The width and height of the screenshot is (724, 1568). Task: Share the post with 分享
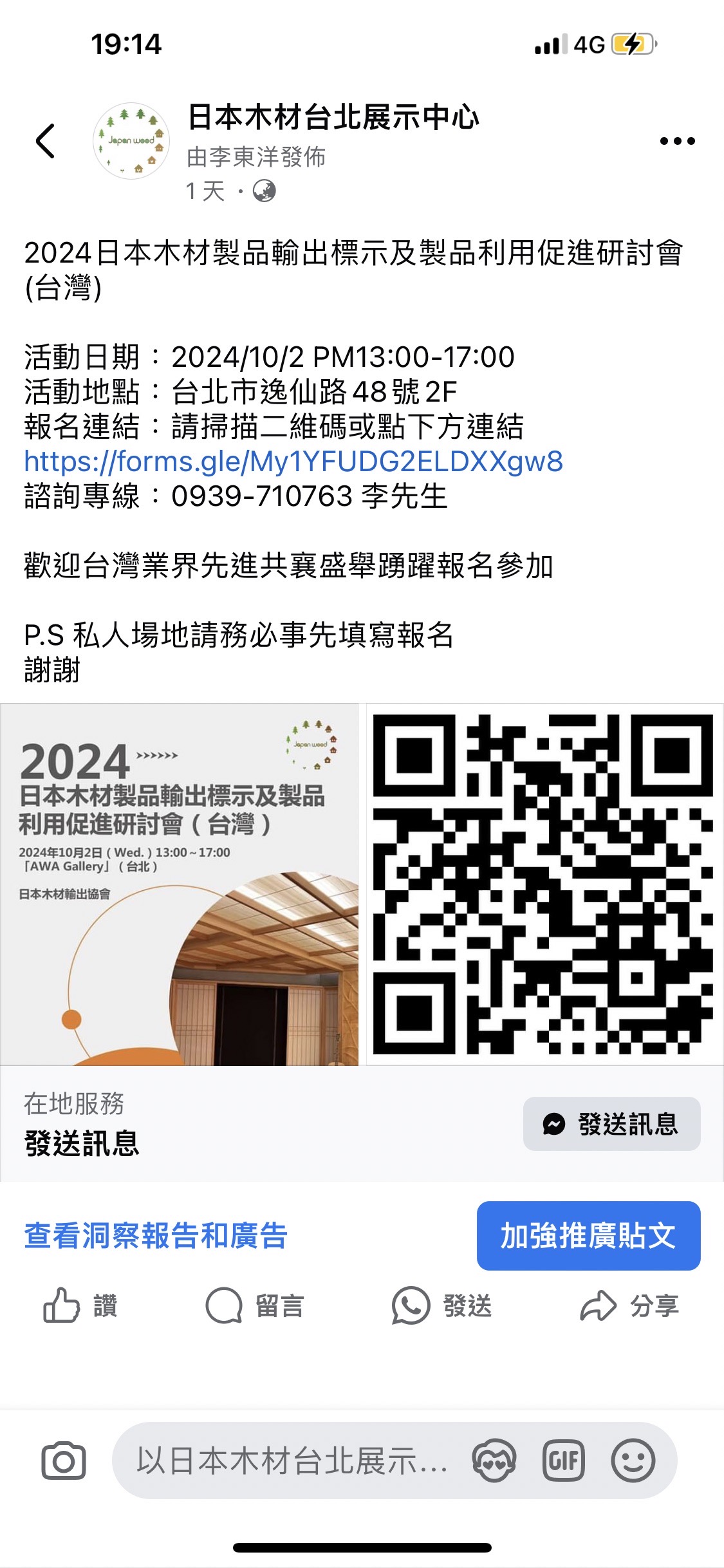pyautogui.click(x=629, y=1305)
